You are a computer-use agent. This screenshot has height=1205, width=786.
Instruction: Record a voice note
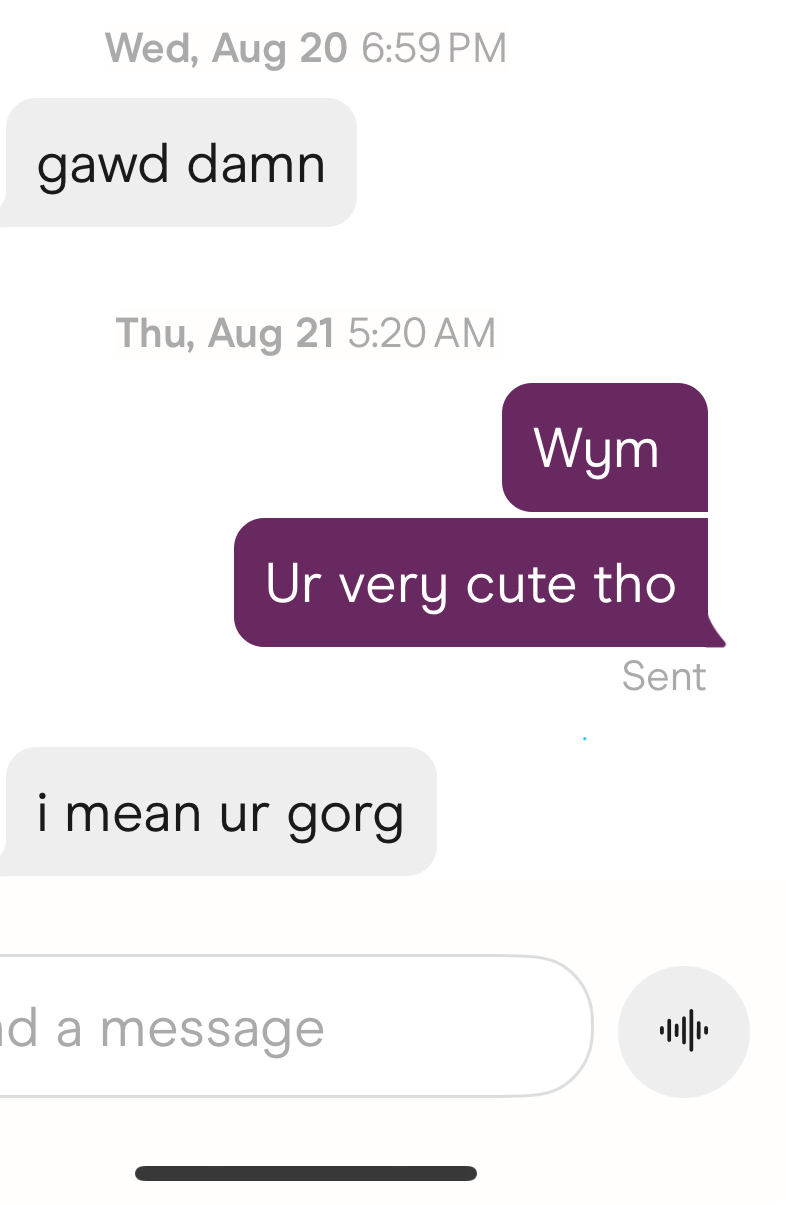[x=684, y=1030]
